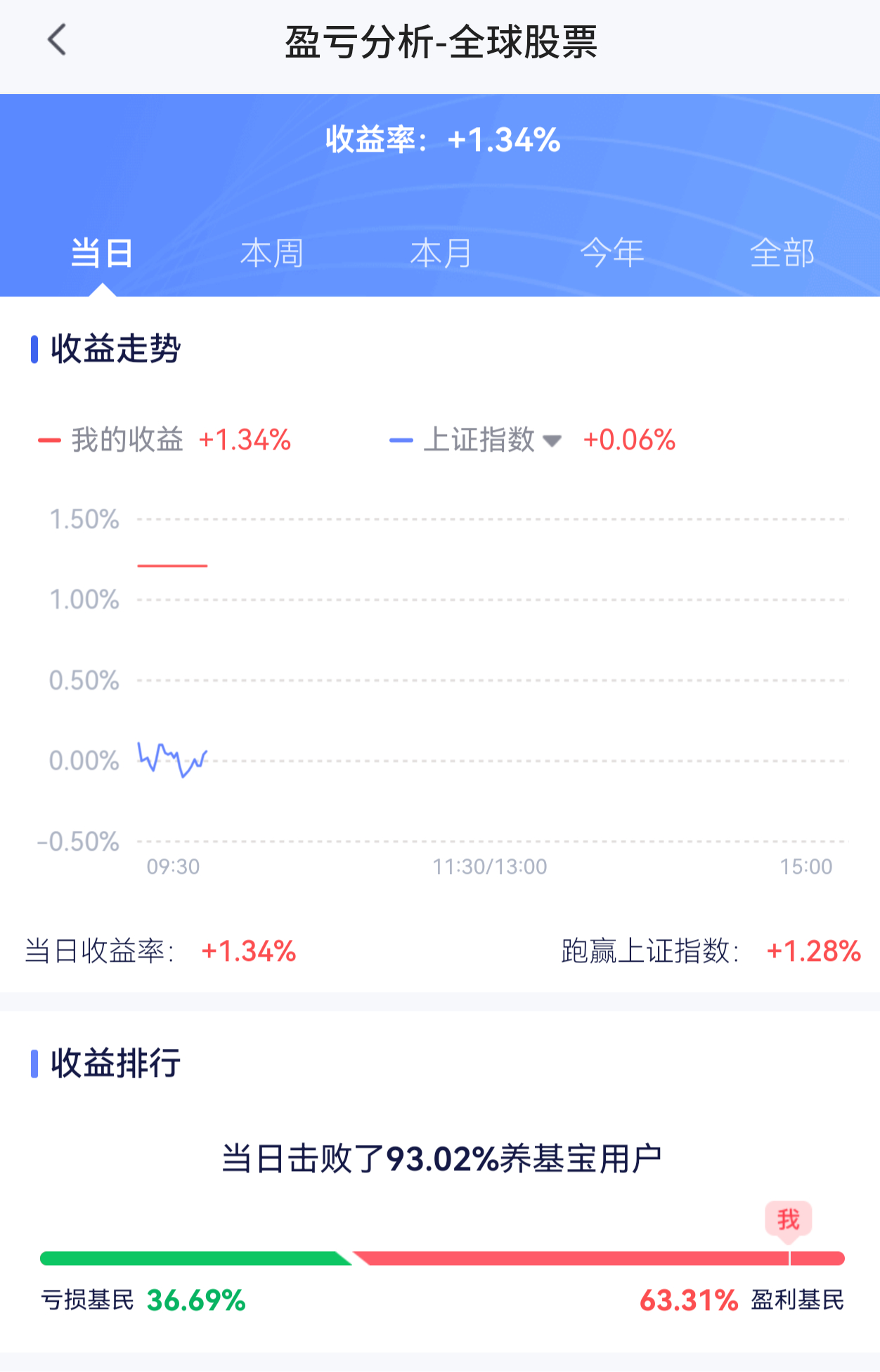Expand the index comparison dropdown arrow
880x1372 pixels.
[x=553, y=441]
